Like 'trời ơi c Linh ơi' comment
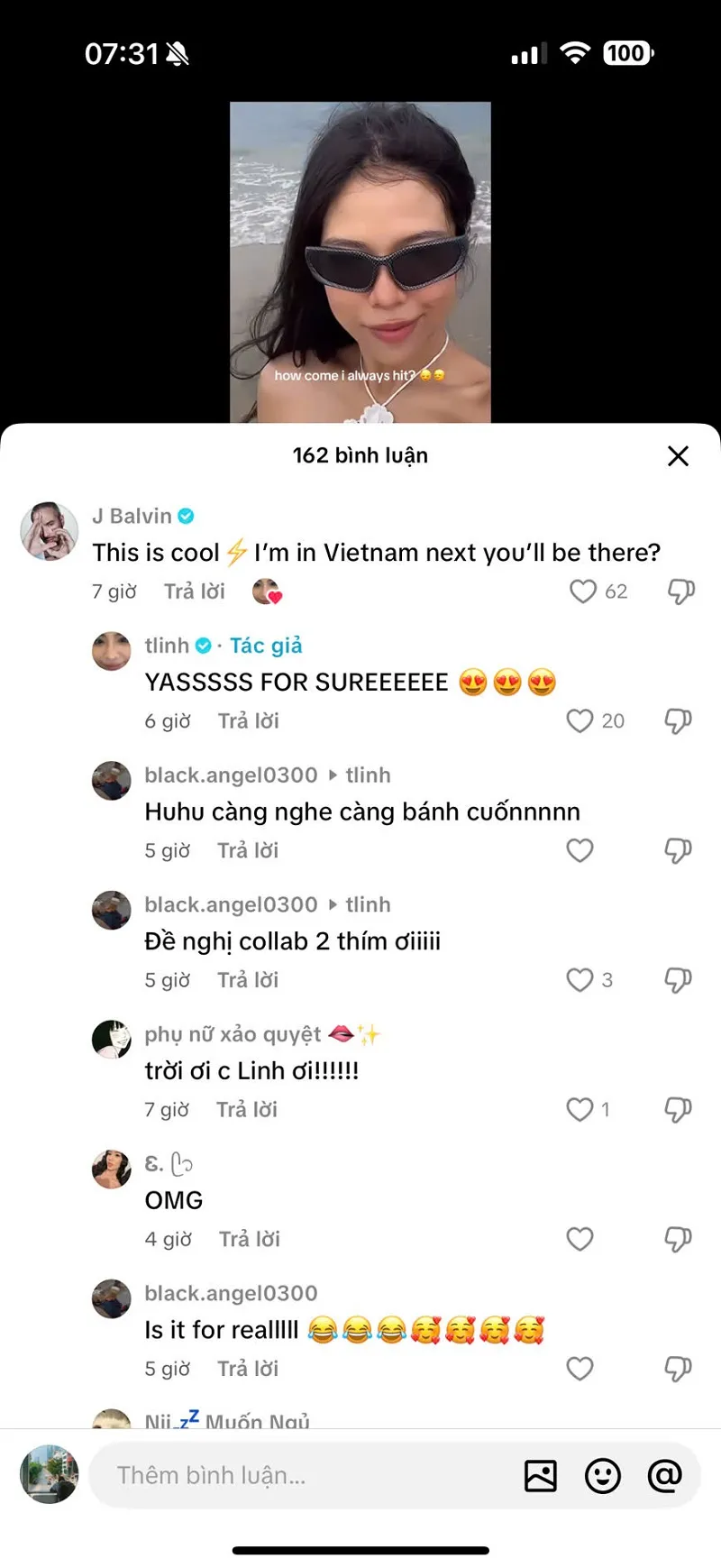 click(x=580, y=1109)
